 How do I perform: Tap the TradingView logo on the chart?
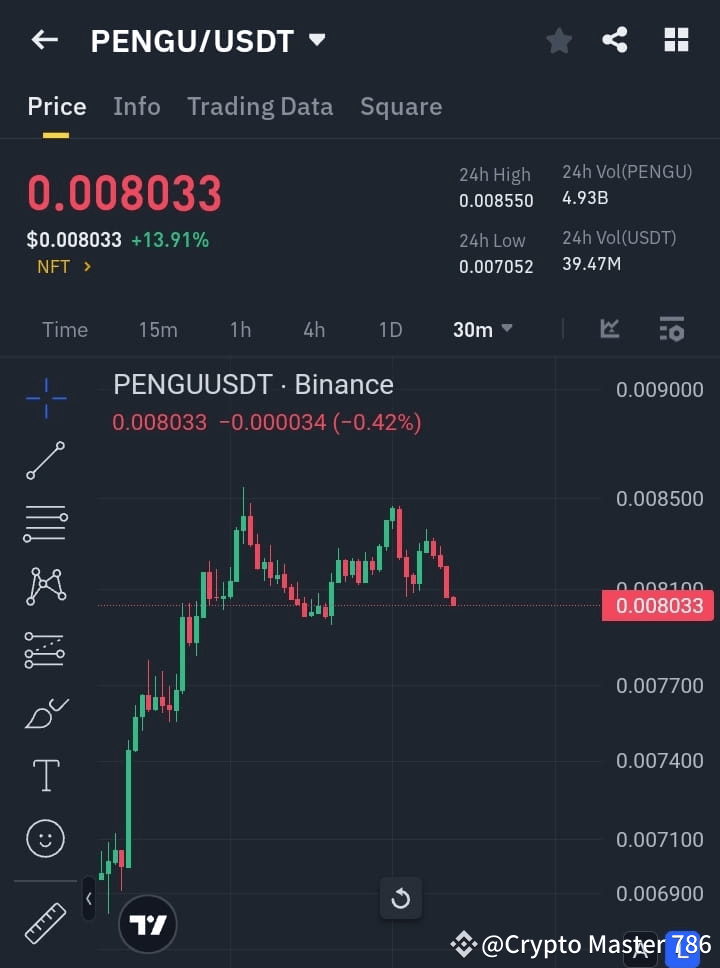(x=148, y=924)
